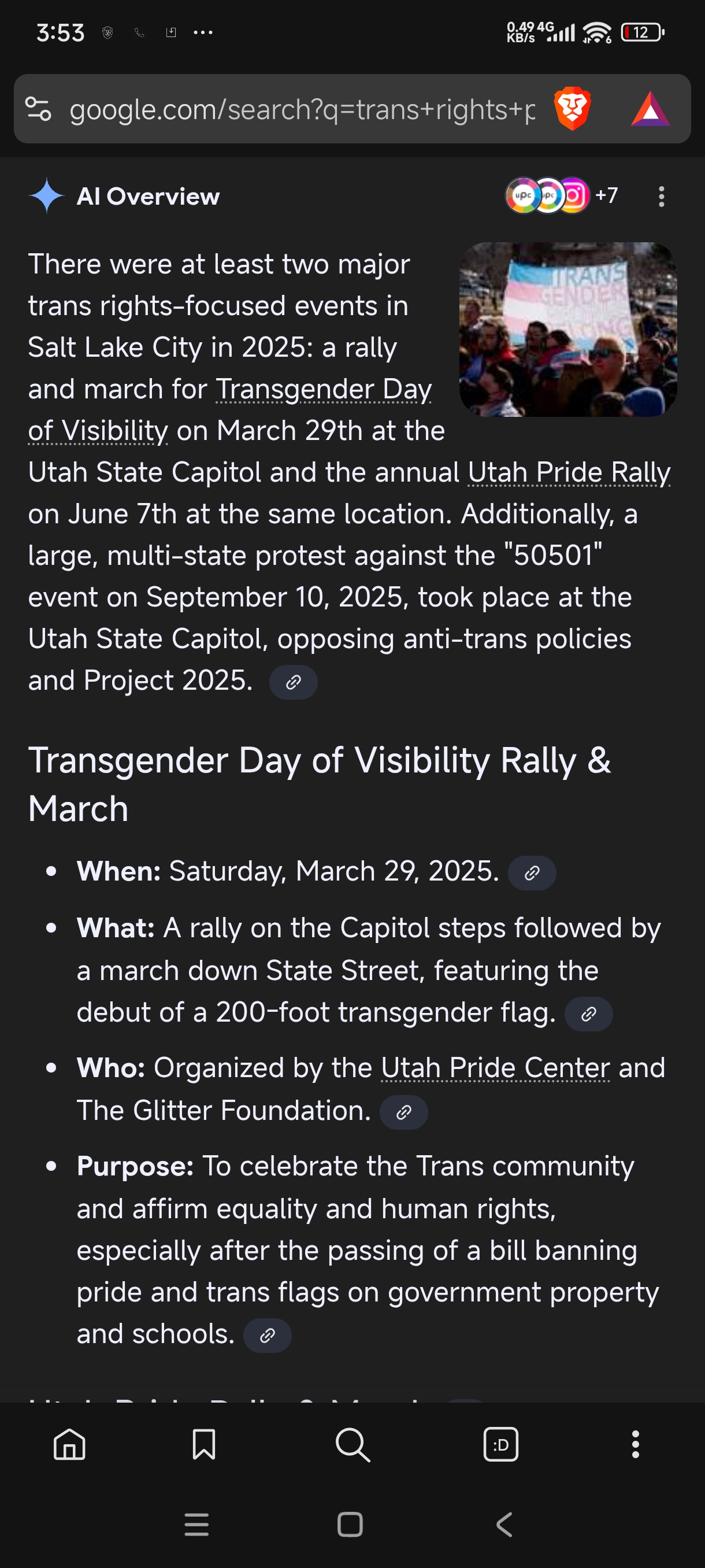
Task: Go to browser home page
Action: [x=69, y=1444]
